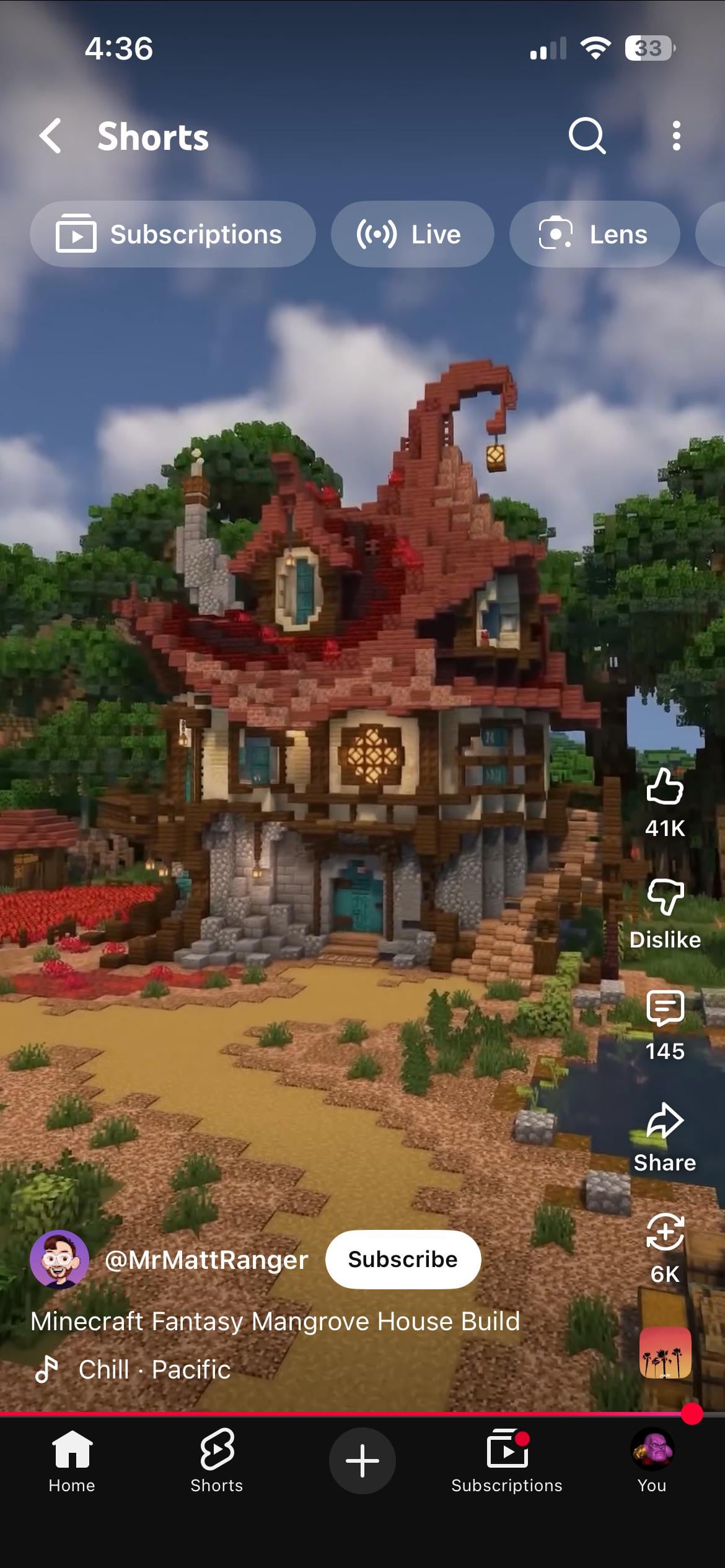Open the You tab
Image resolution: width=725 pixels, height=1568 pixels.
point(652,1460)
